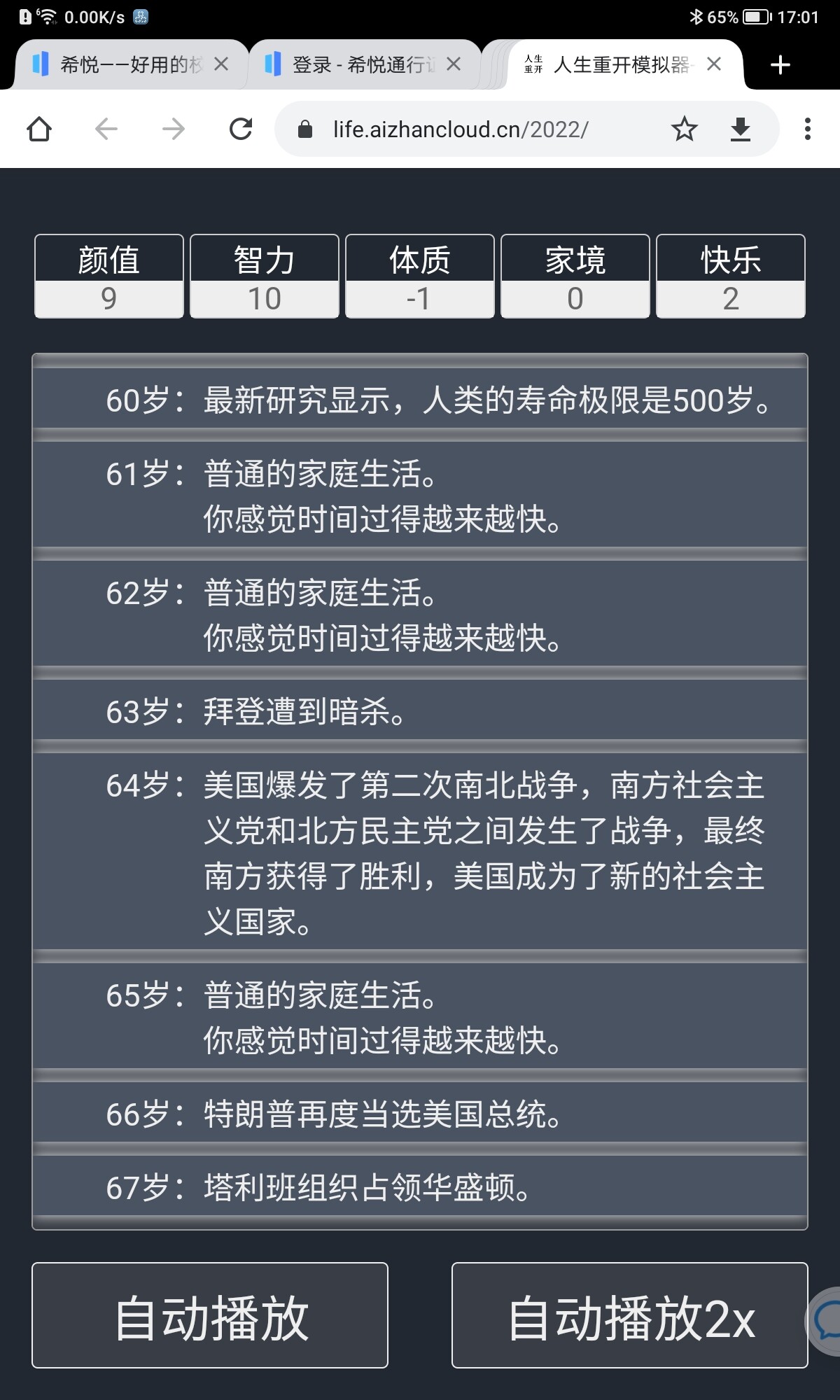Go to the browser home page
Image resolution: width=840 pixels, height=1400 pixels.
39,129
